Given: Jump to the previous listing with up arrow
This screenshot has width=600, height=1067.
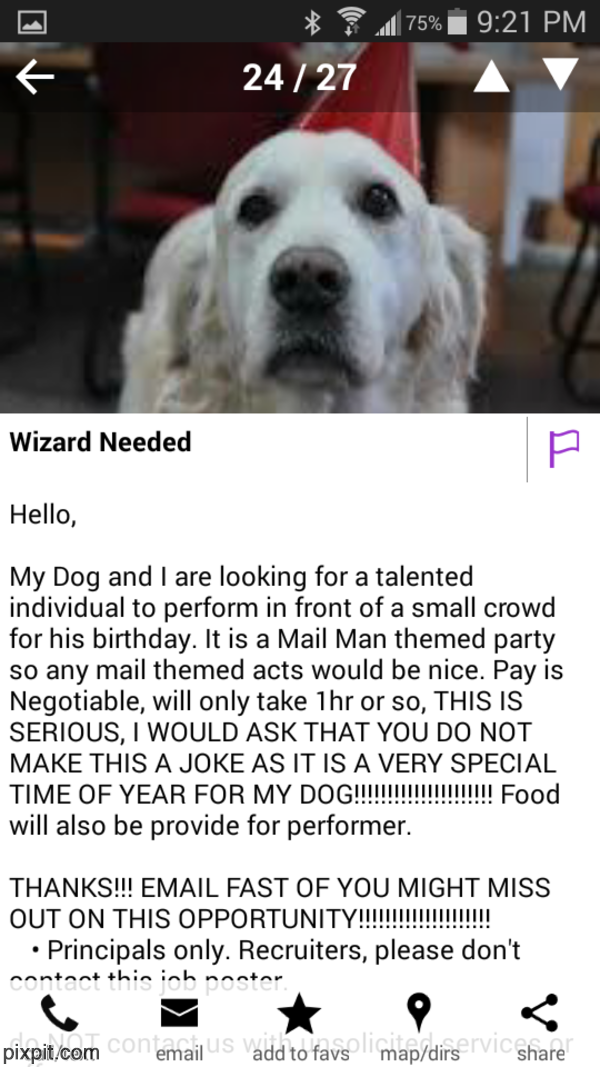Looking at the screenshot, I should (x=490, y=76).
